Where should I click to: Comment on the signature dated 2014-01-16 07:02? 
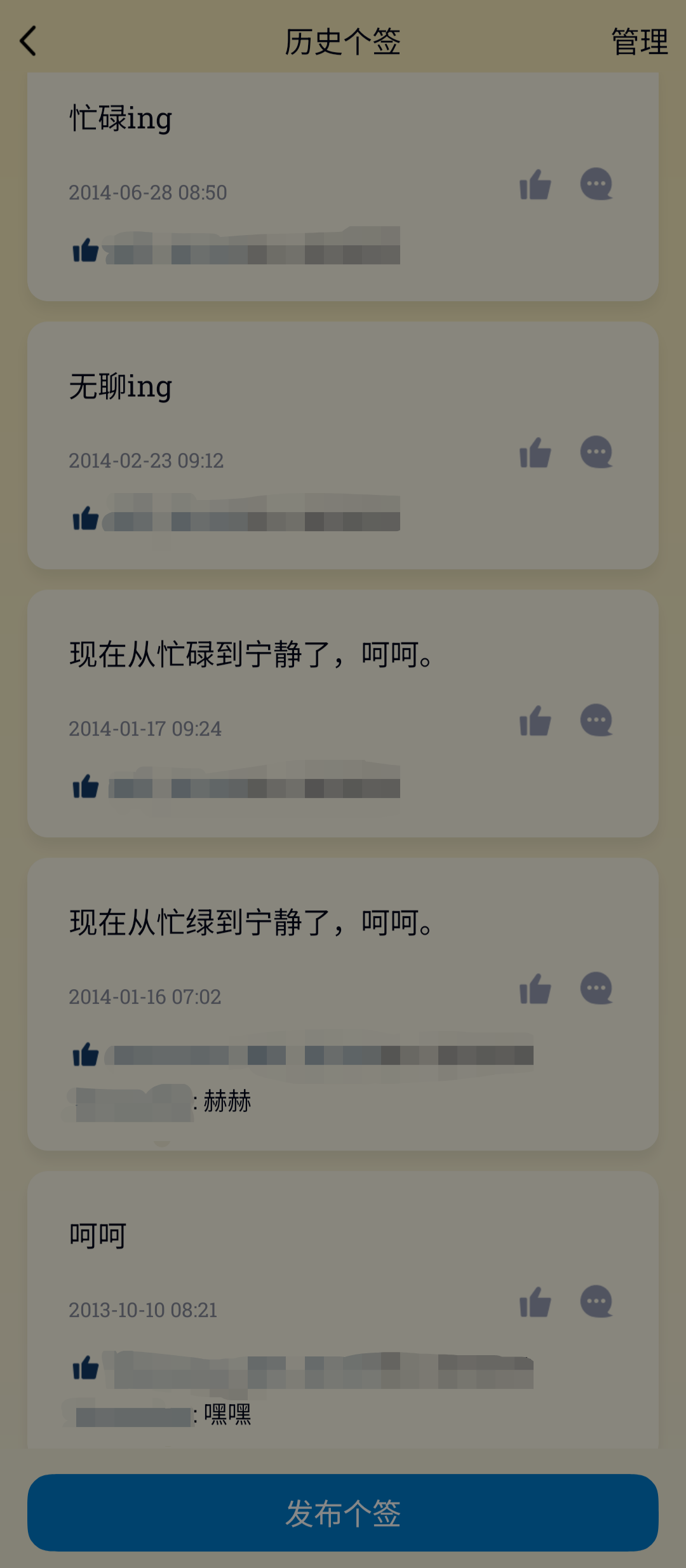click(x=596, y=989)
